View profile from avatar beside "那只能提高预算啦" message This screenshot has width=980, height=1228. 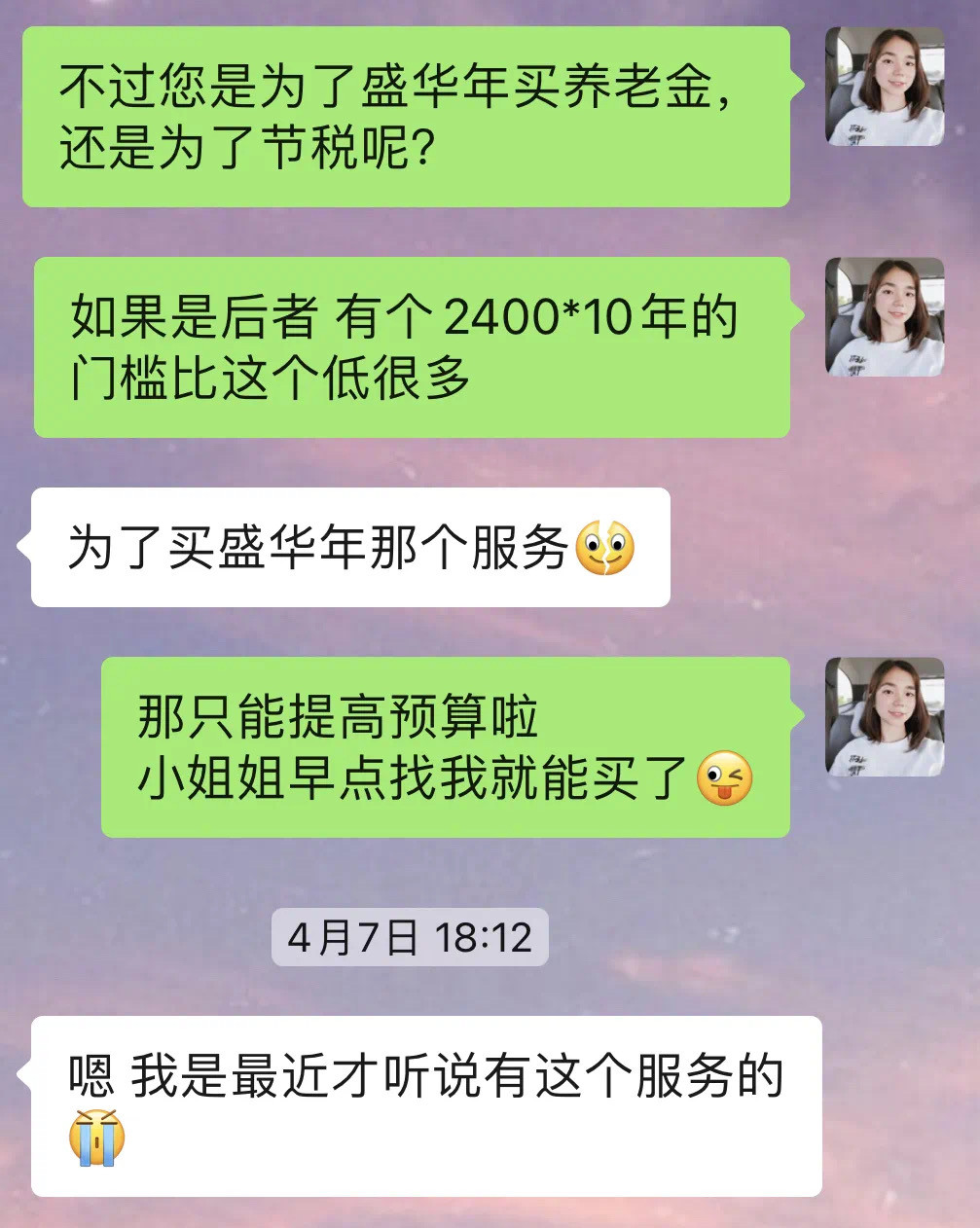(885, 717)
